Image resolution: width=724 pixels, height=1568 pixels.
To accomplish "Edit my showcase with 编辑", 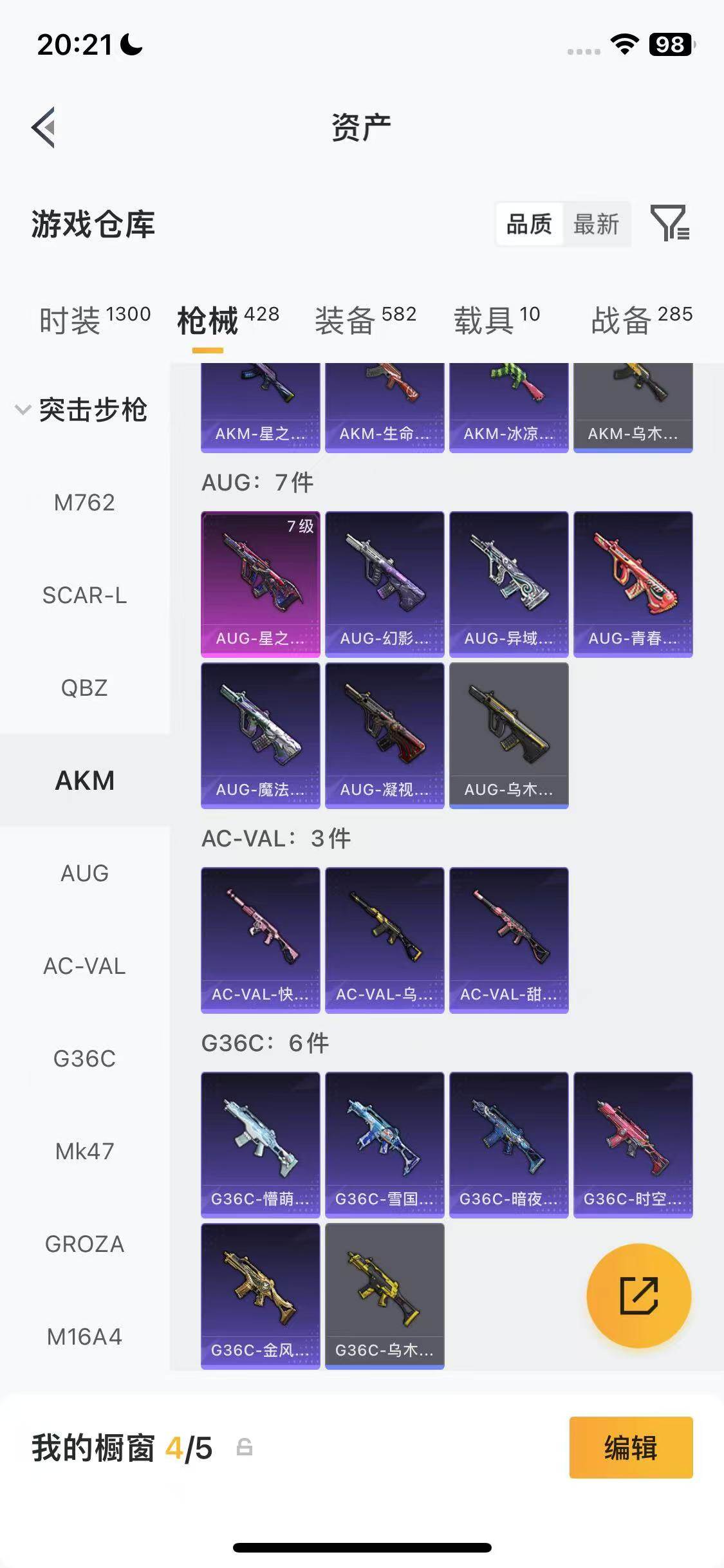I will pos(630,1448).
